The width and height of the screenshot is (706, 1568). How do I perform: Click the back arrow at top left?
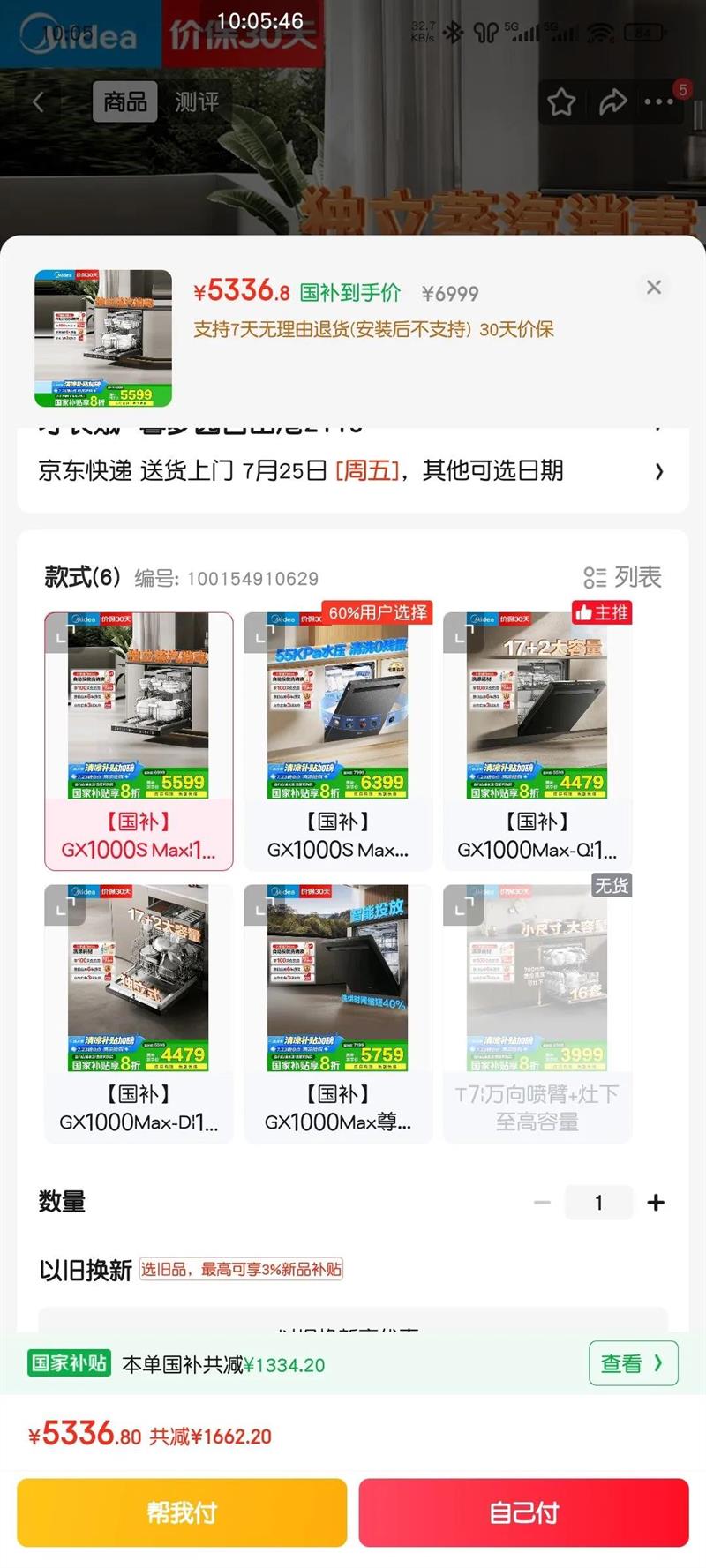point(37,101)
